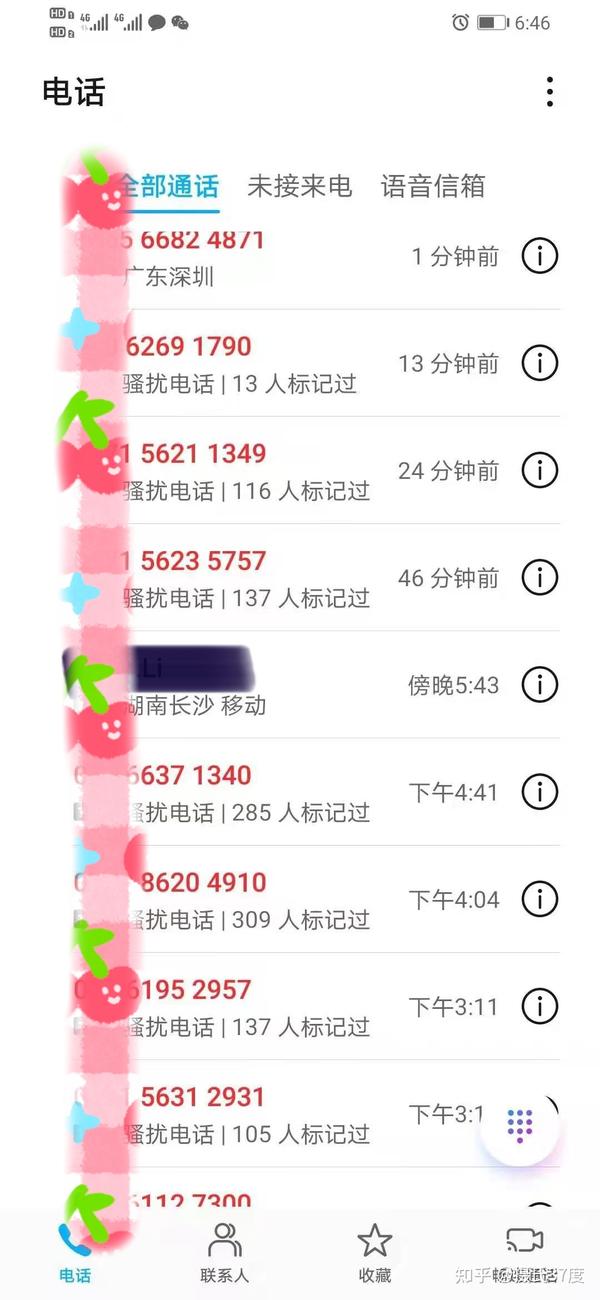This screenshot has height=1300, width=600.
Task: Open info for the 5621 1349 call
Action: click(540, 470)
